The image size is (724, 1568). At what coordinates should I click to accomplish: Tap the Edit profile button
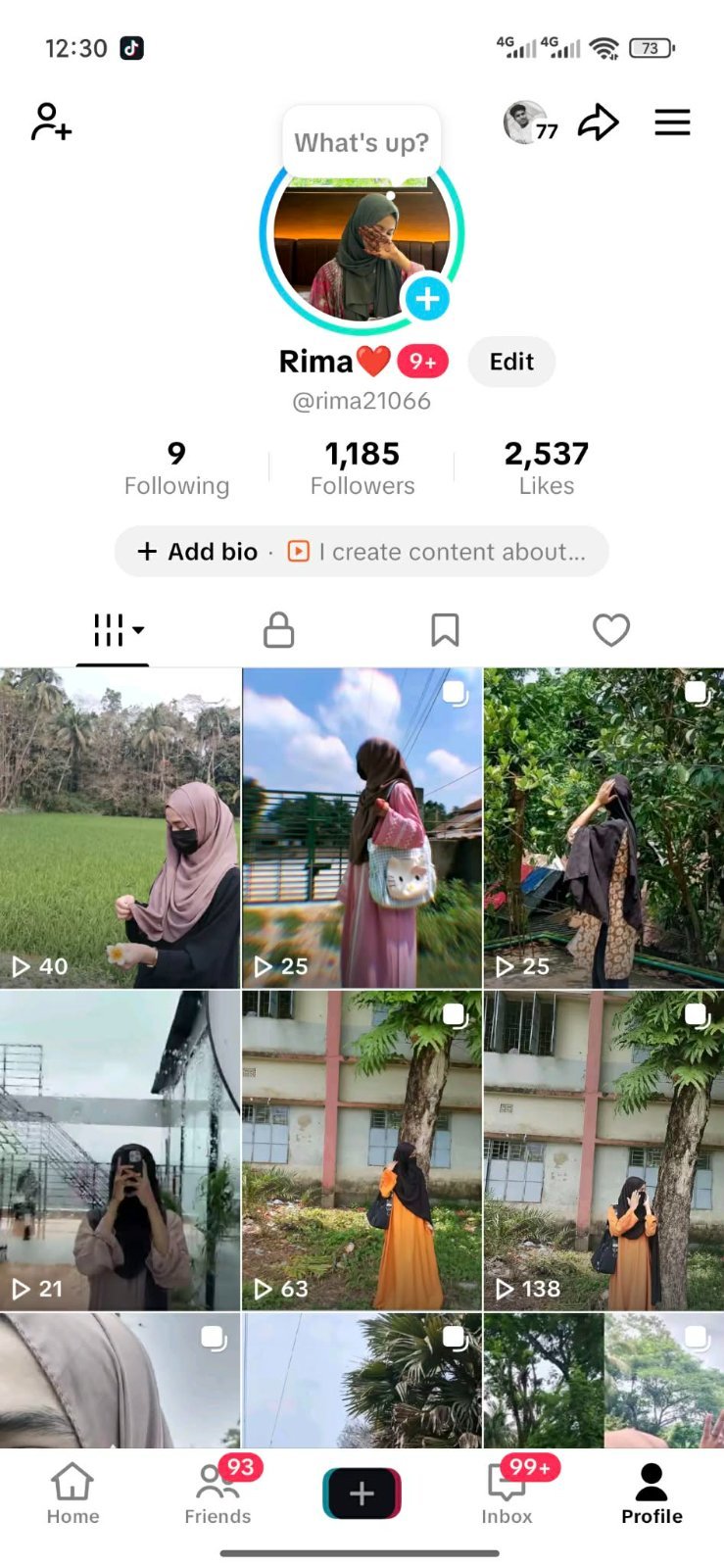[511, 362]
